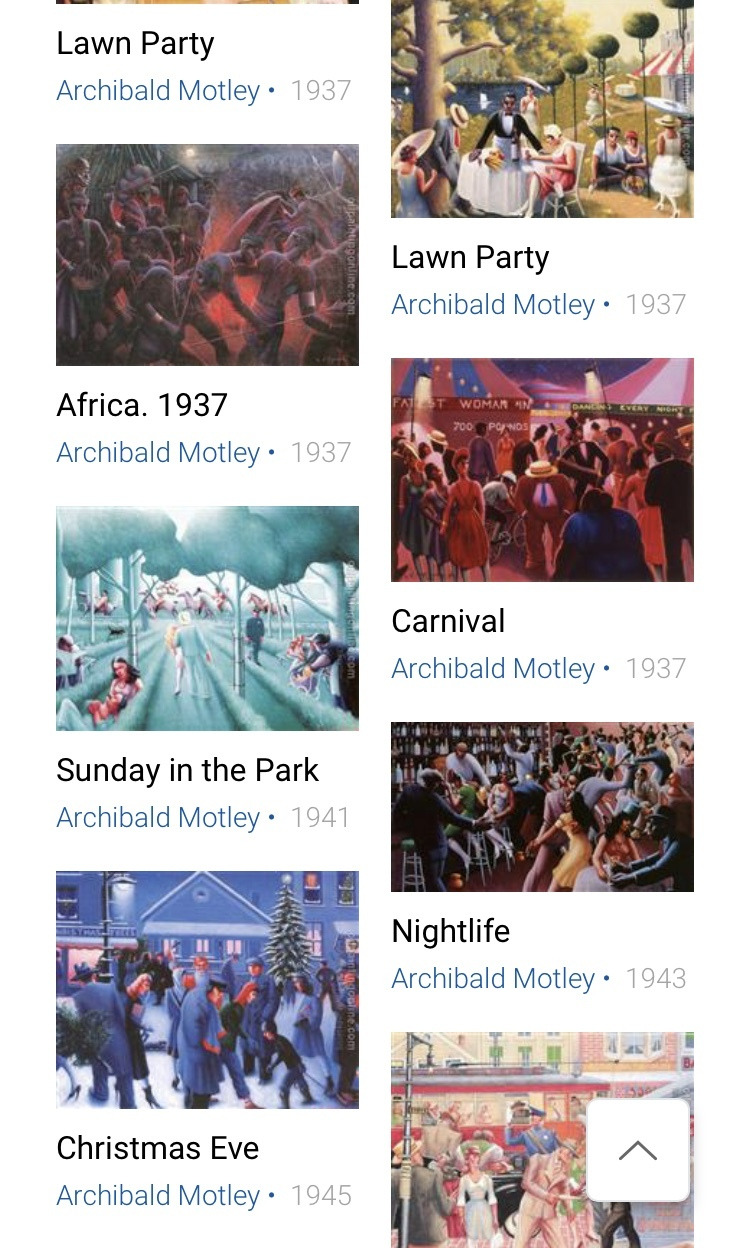Image resolution: width=750 pixels, height=1248 pixels.
Task: Tap the back-to-top arrow button
Action: (638, 1150)
